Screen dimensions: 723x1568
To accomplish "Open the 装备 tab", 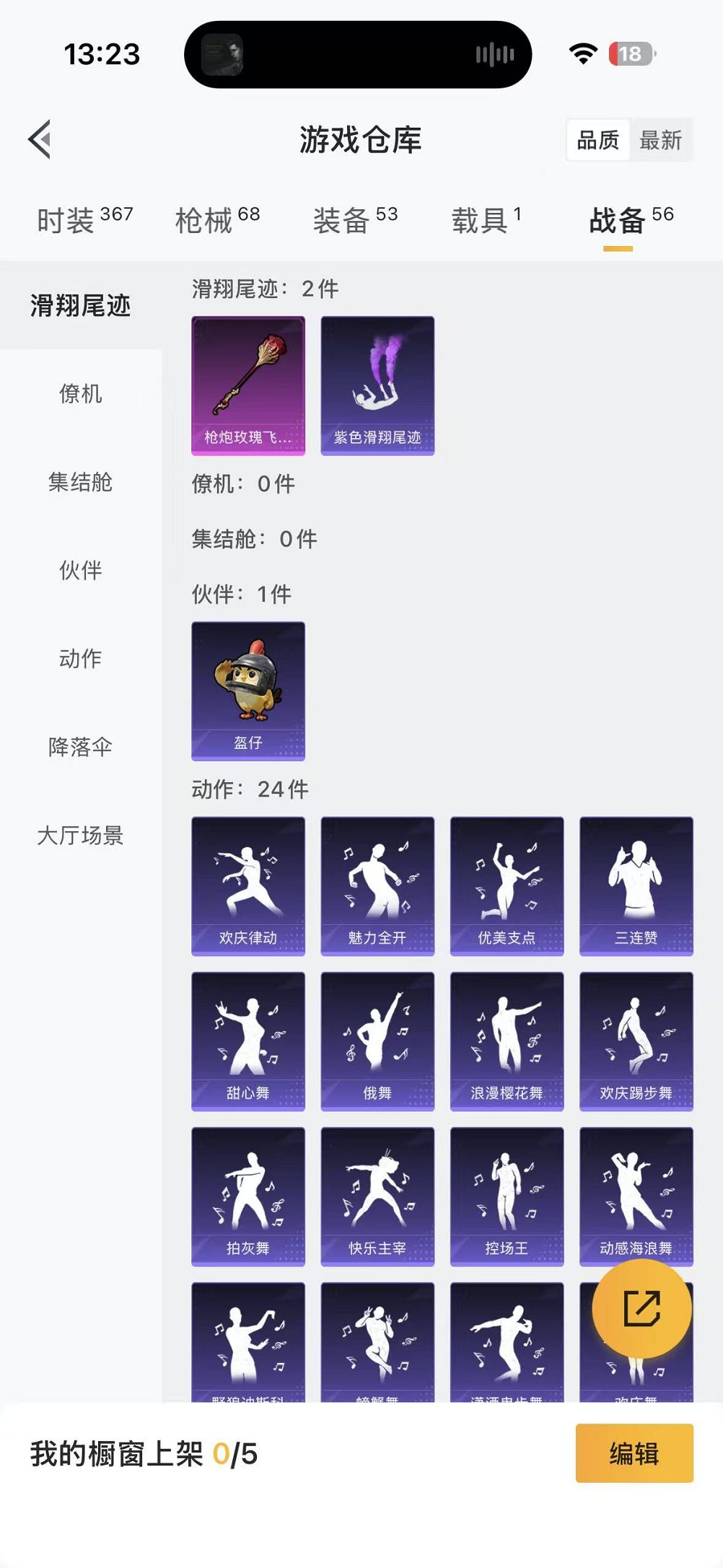I will point(355,219).
